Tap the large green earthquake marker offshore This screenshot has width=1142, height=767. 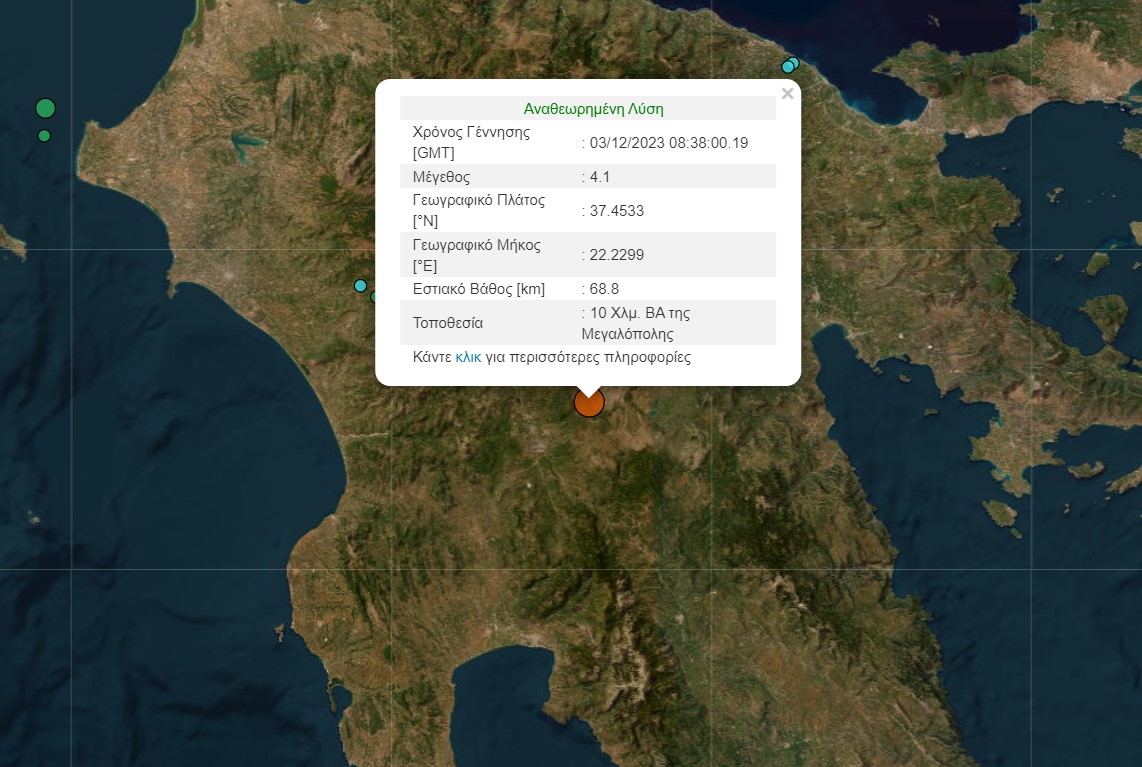45,108
